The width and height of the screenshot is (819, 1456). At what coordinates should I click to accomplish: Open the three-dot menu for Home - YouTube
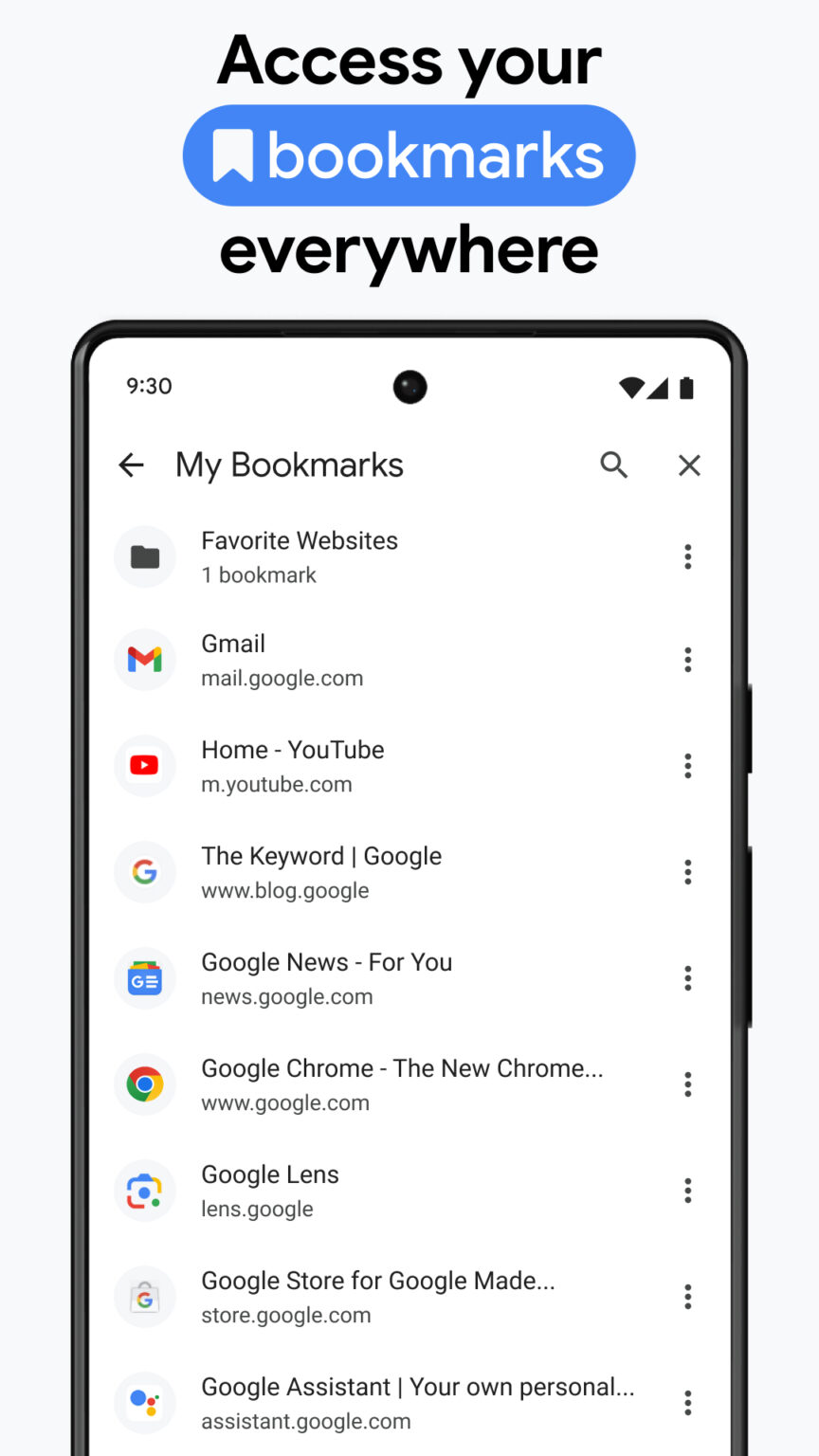click(687, 766)
